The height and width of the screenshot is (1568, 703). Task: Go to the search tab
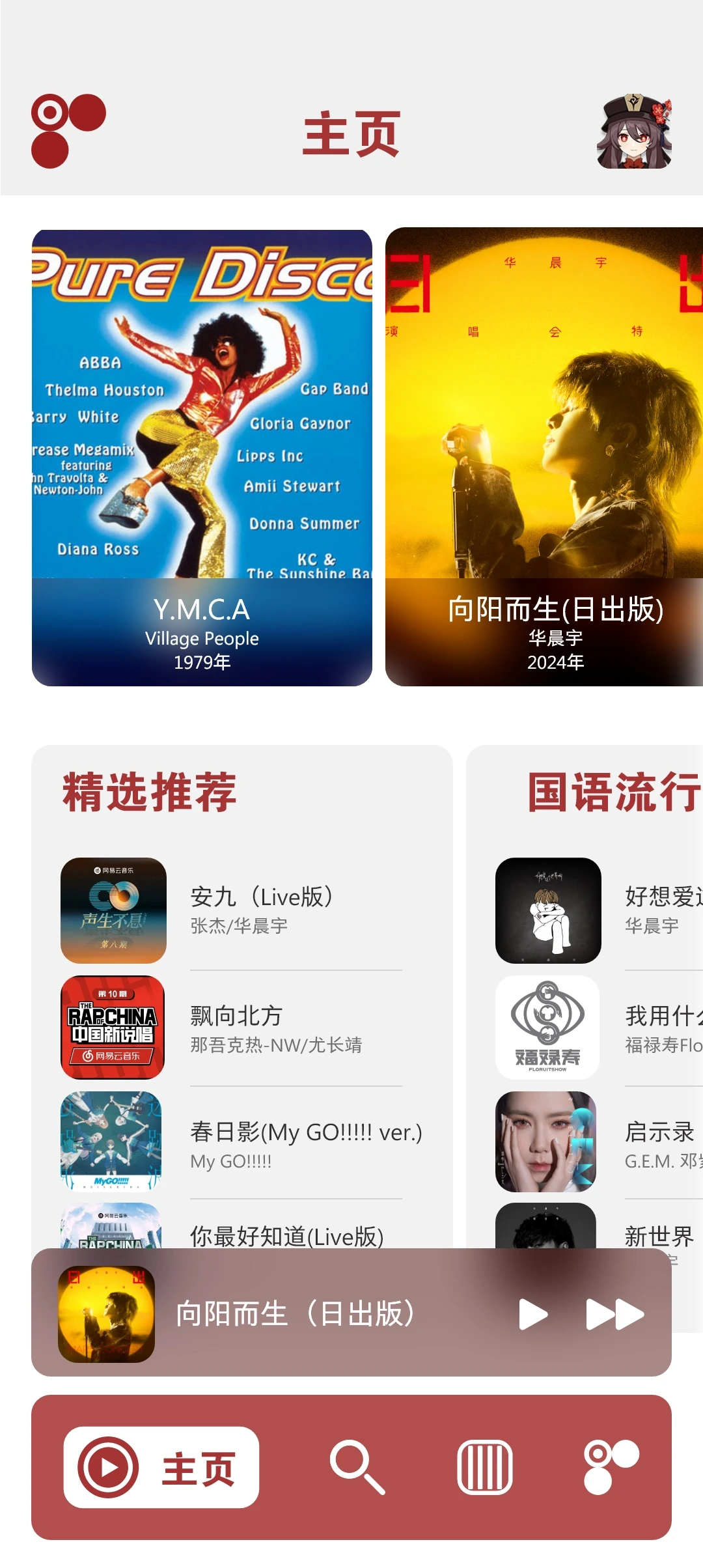[x=357, y=1468]
